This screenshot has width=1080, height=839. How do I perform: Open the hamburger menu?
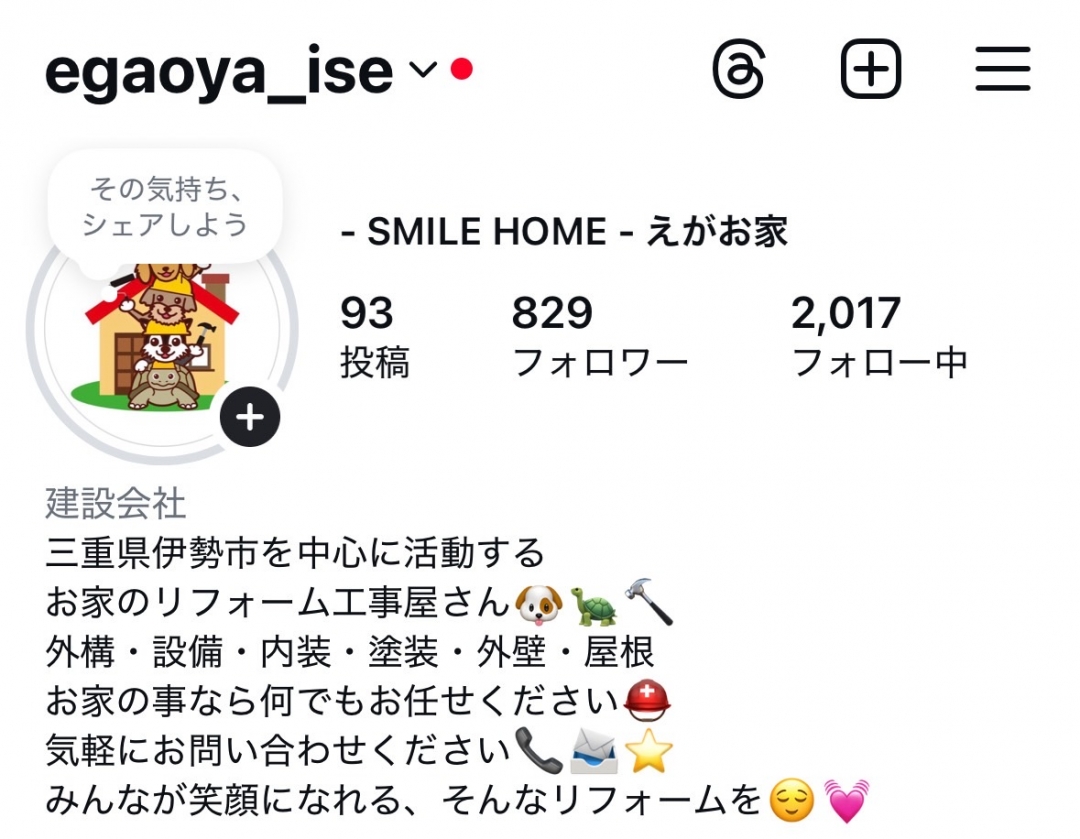click(1002, 70)
